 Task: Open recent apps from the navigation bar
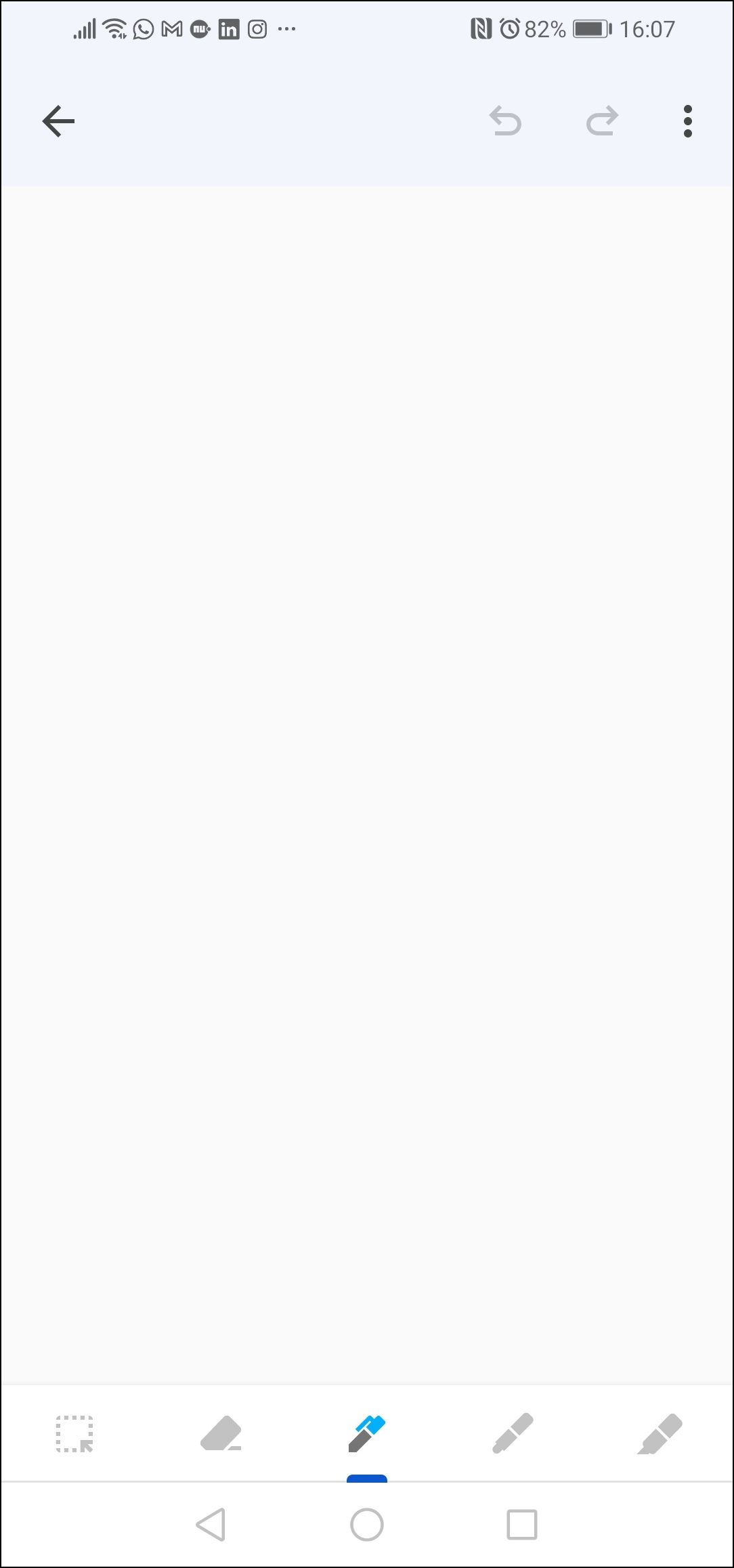coord(521,1525)
